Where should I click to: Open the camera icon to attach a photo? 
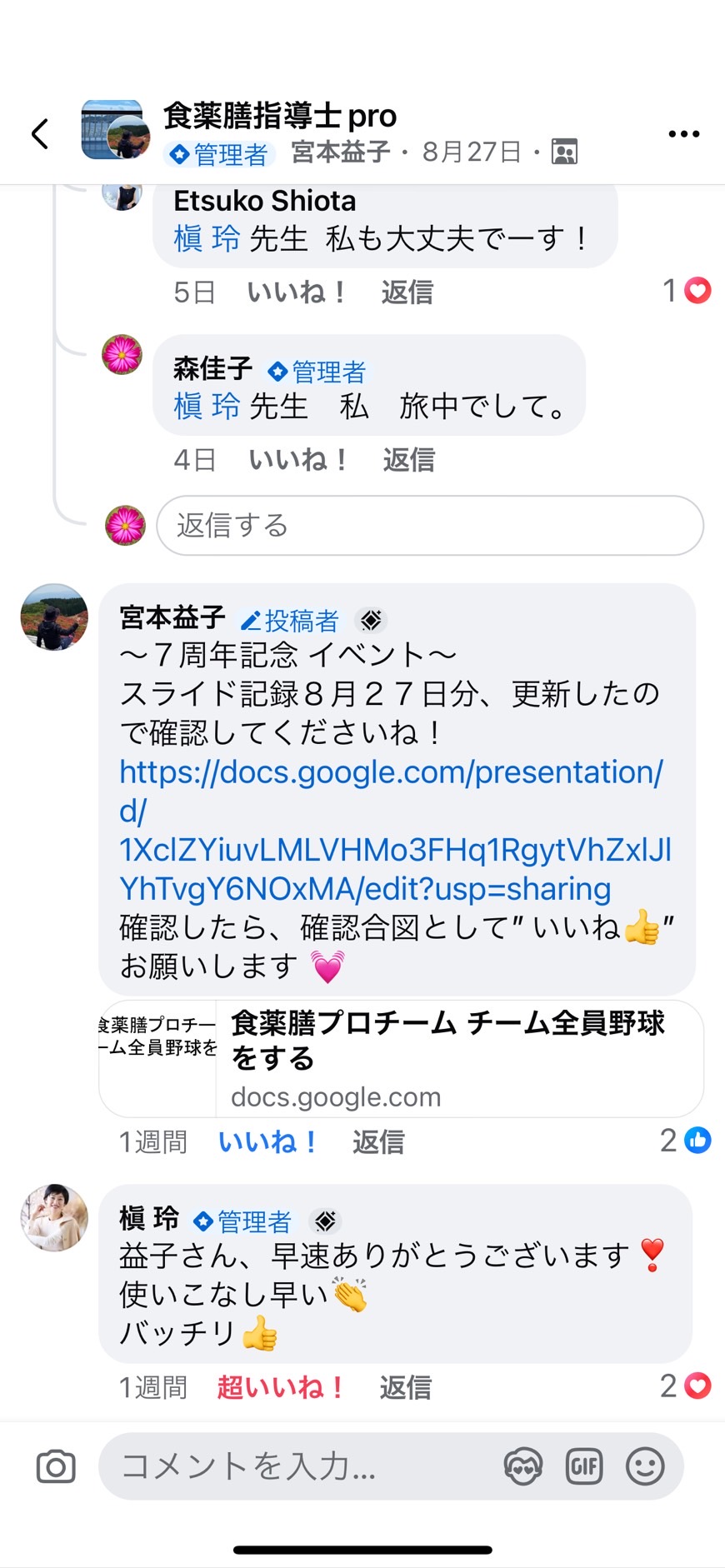pos(56,1466)
